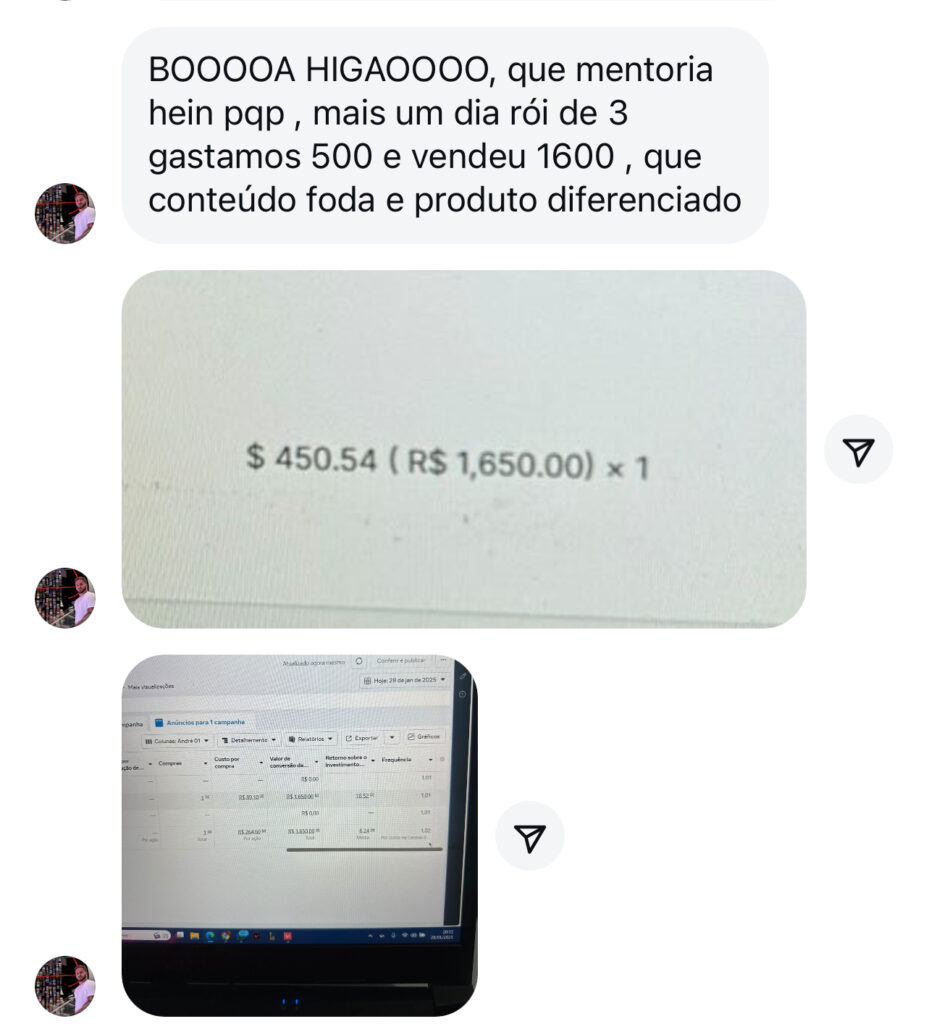View the ads campaign dashboard photo
Image resolution: width=934 pixels, height=1024 pixels.
[x=298, y=835]
